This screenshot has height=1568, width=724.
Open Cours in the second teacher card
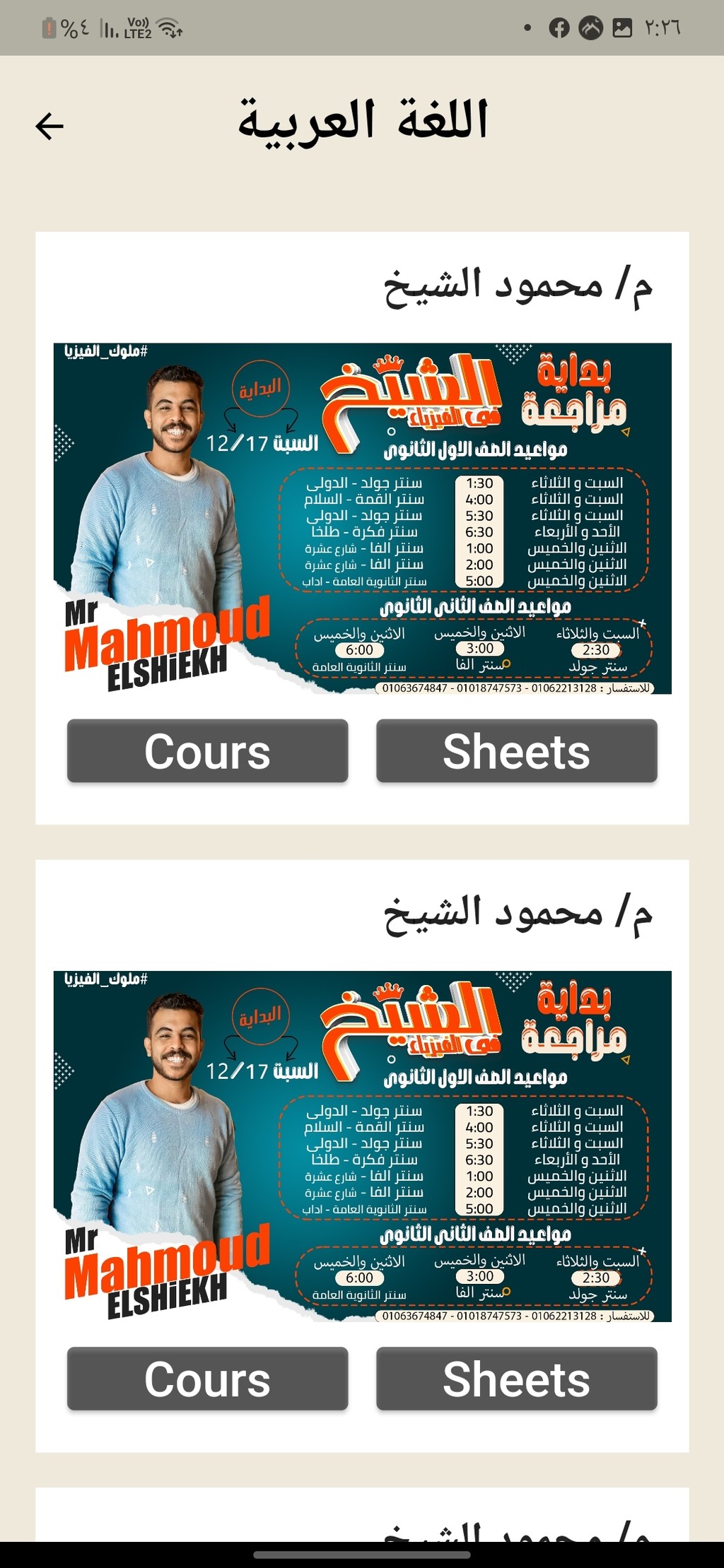point(207,1379)
